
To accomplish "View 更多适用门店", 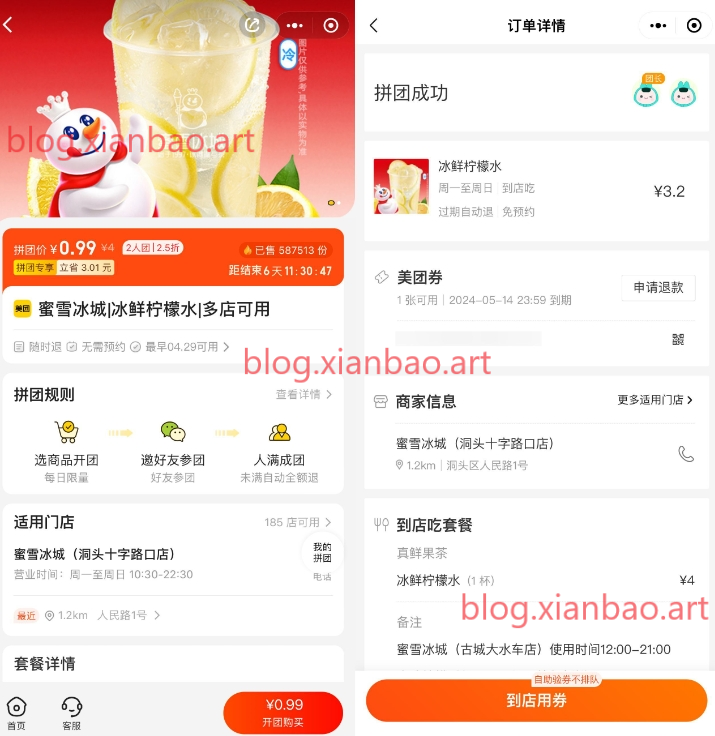I will click(655, 400).
